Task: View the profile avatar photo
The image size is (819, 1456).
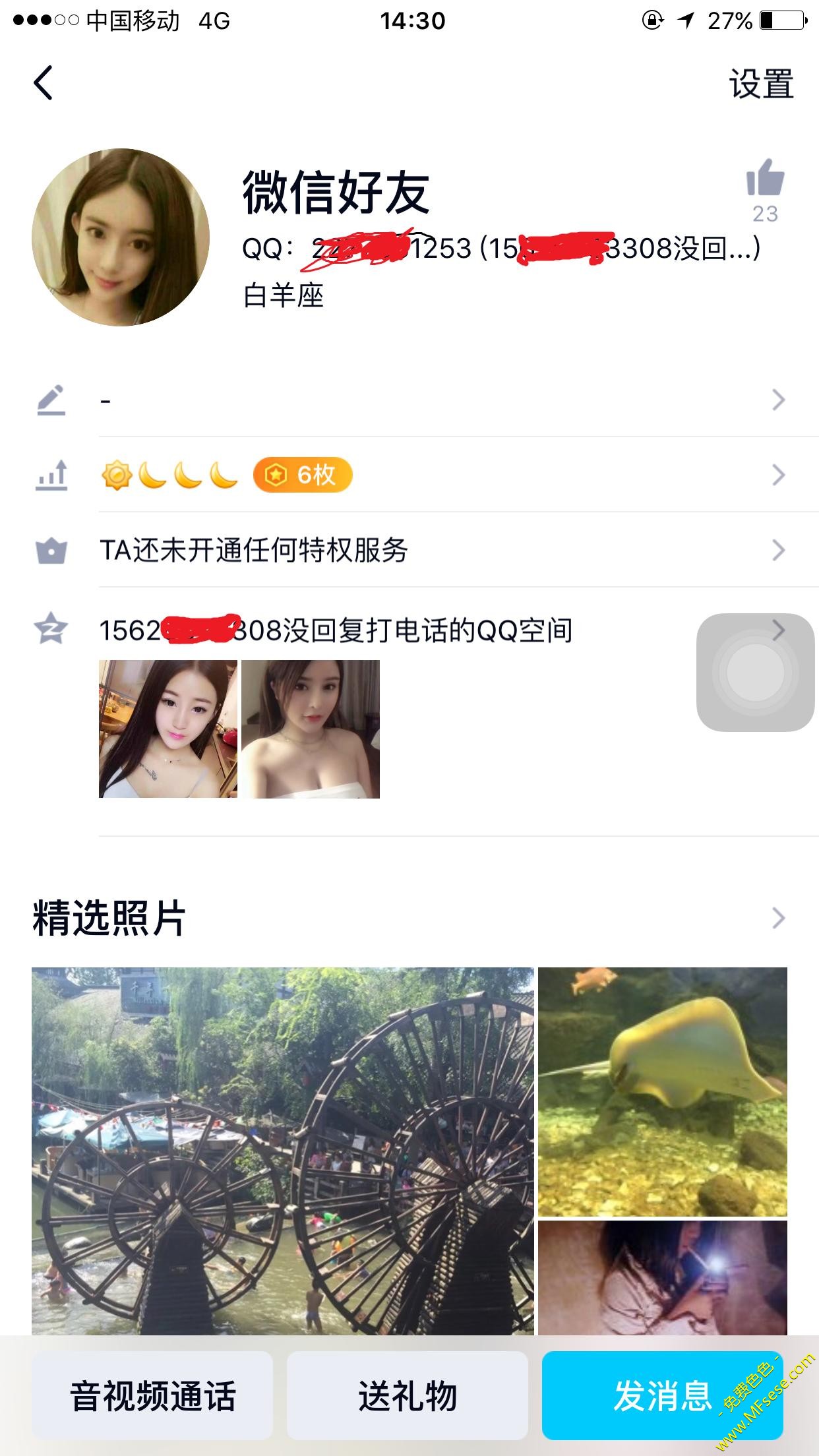Action: (x=121, y=237)
